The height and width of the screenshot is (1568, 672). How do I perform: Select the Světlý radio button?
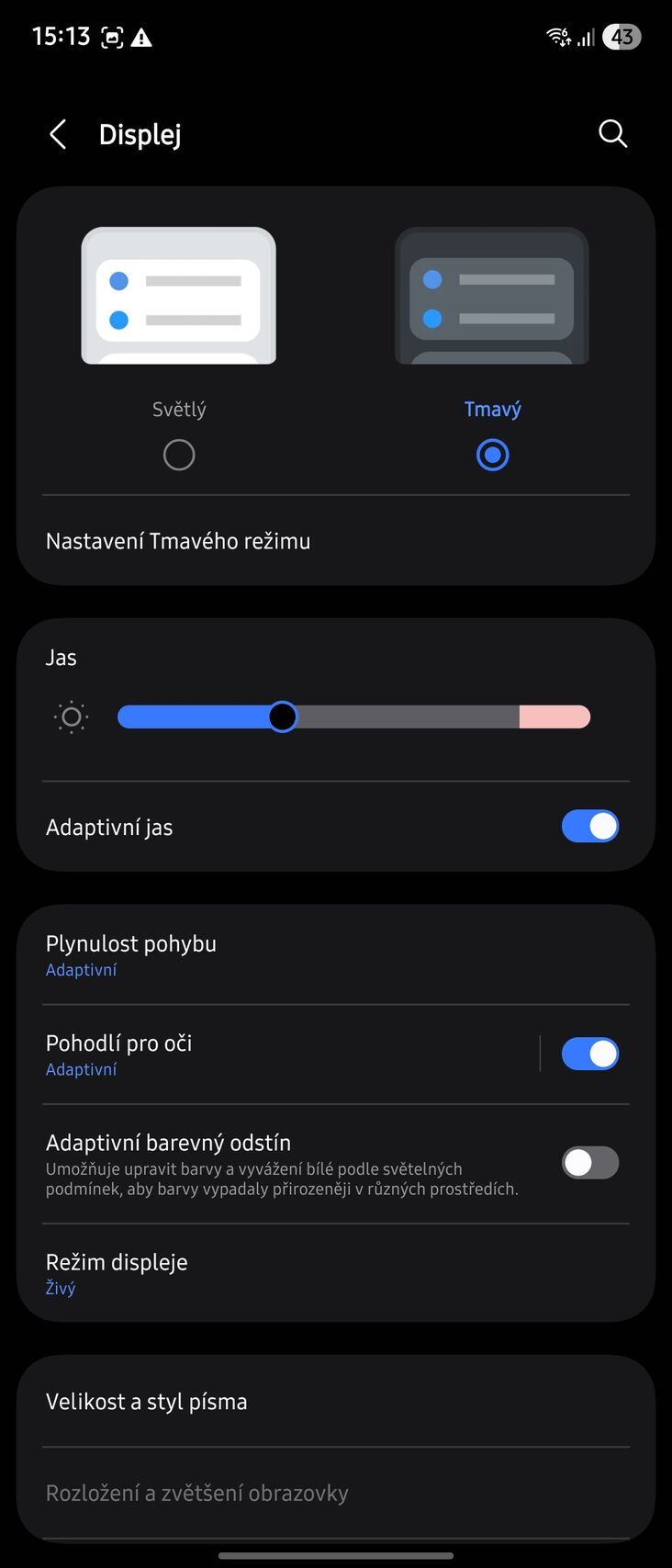[178, 454]
